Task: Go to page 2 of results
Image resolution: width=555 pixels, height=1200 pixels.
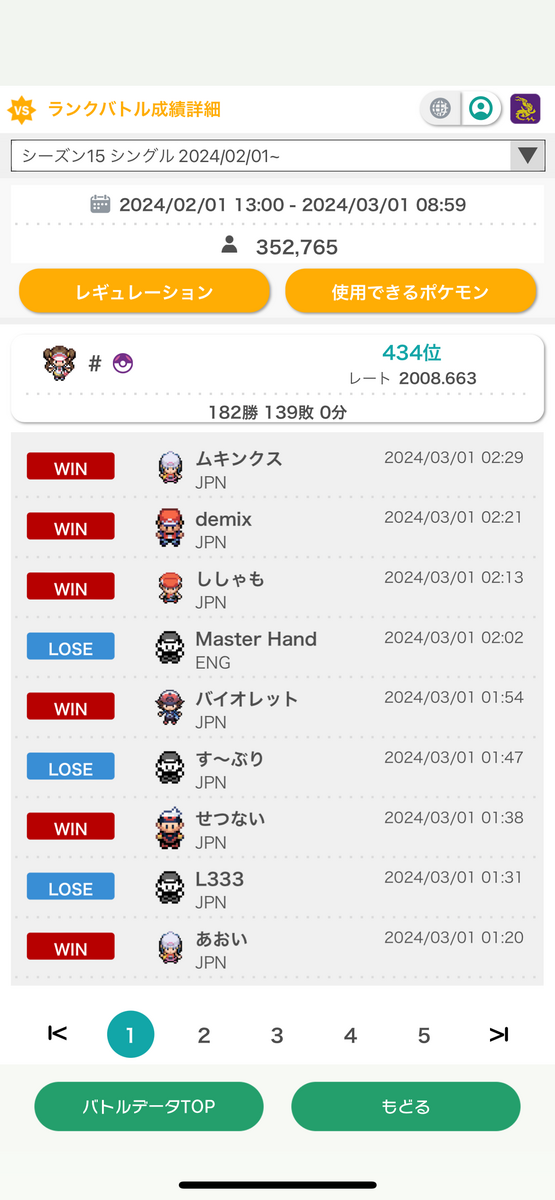Action: (204, 1035)
